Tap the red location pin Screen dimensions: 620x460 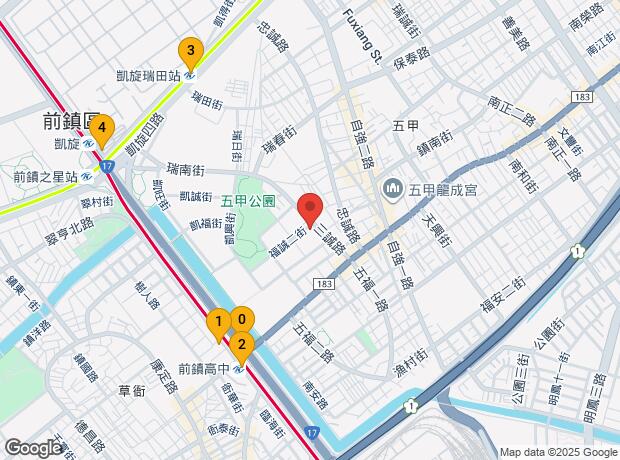310,210
